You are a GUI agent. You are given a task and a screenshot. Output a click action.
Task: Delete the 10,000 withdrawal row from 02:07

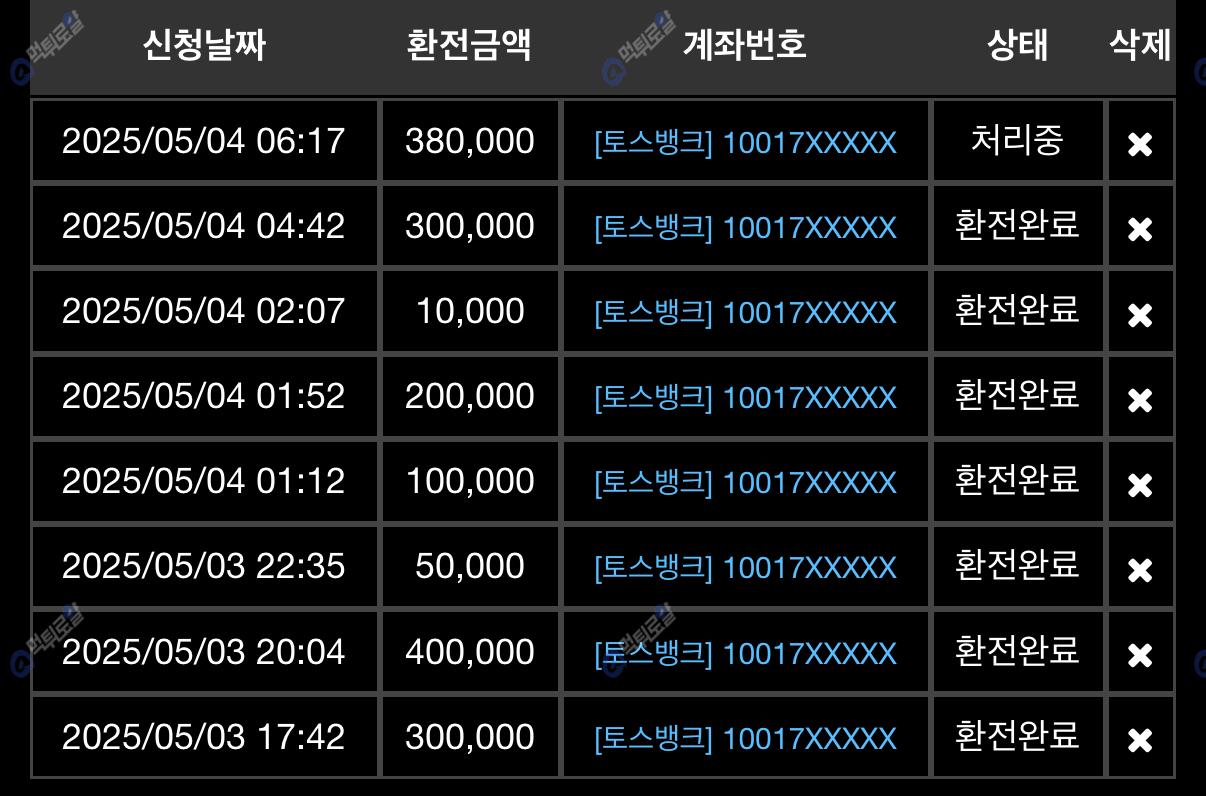[x=1140, y=315]
